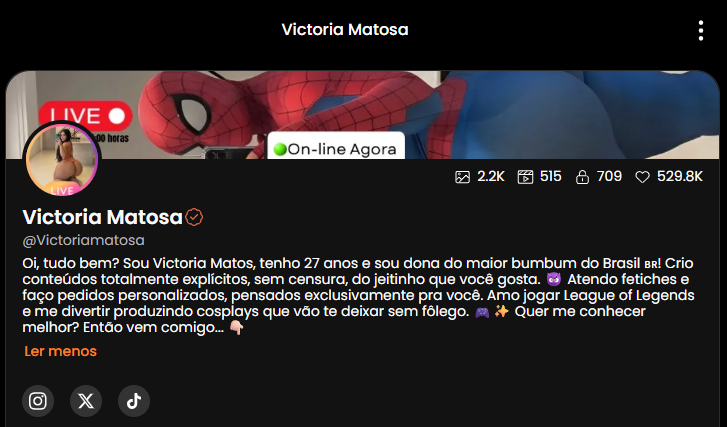Screen dimensions: 727x427
Task: Open the three-dot overflow menu
Action: tap(701, 30)
